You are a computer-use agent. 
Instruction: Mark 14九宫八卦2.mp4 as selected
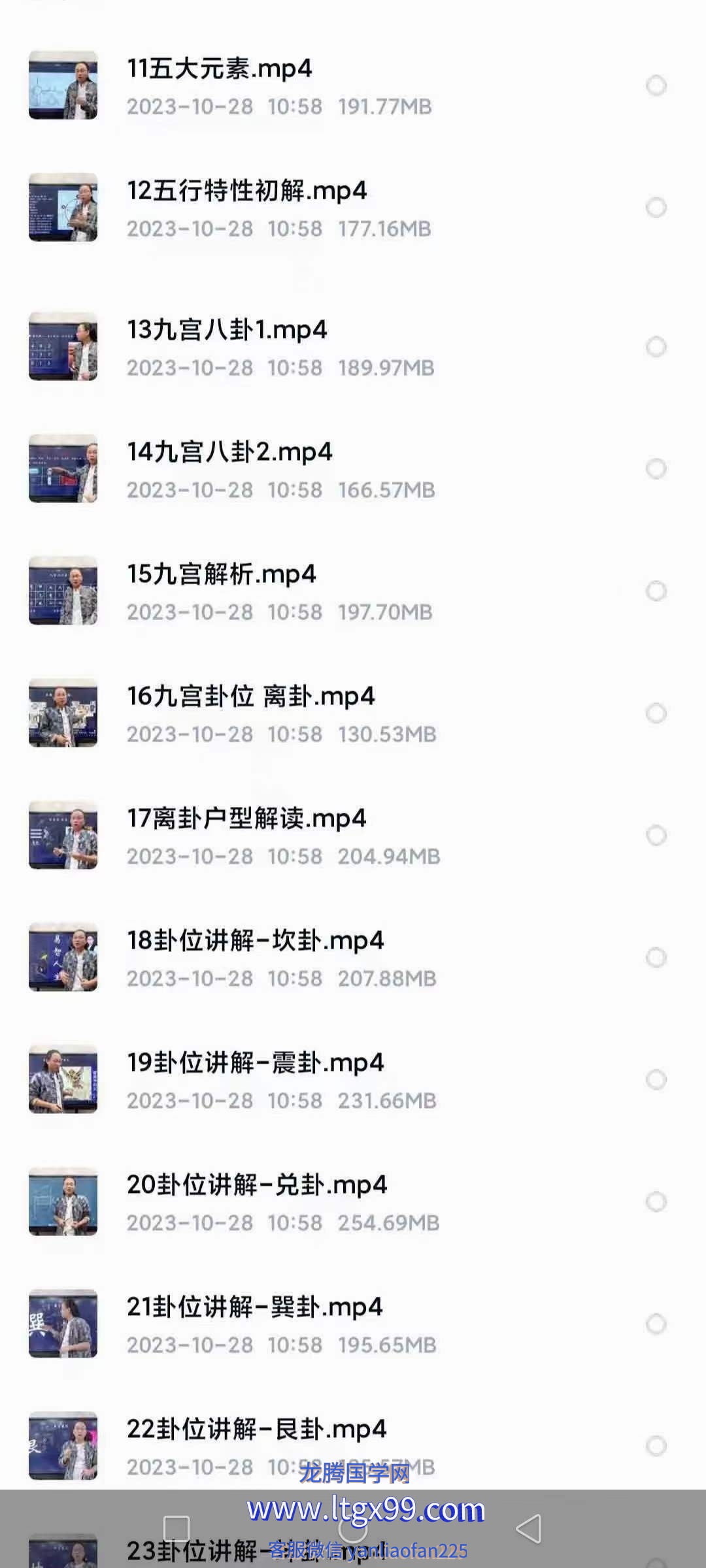pos(656,468)
